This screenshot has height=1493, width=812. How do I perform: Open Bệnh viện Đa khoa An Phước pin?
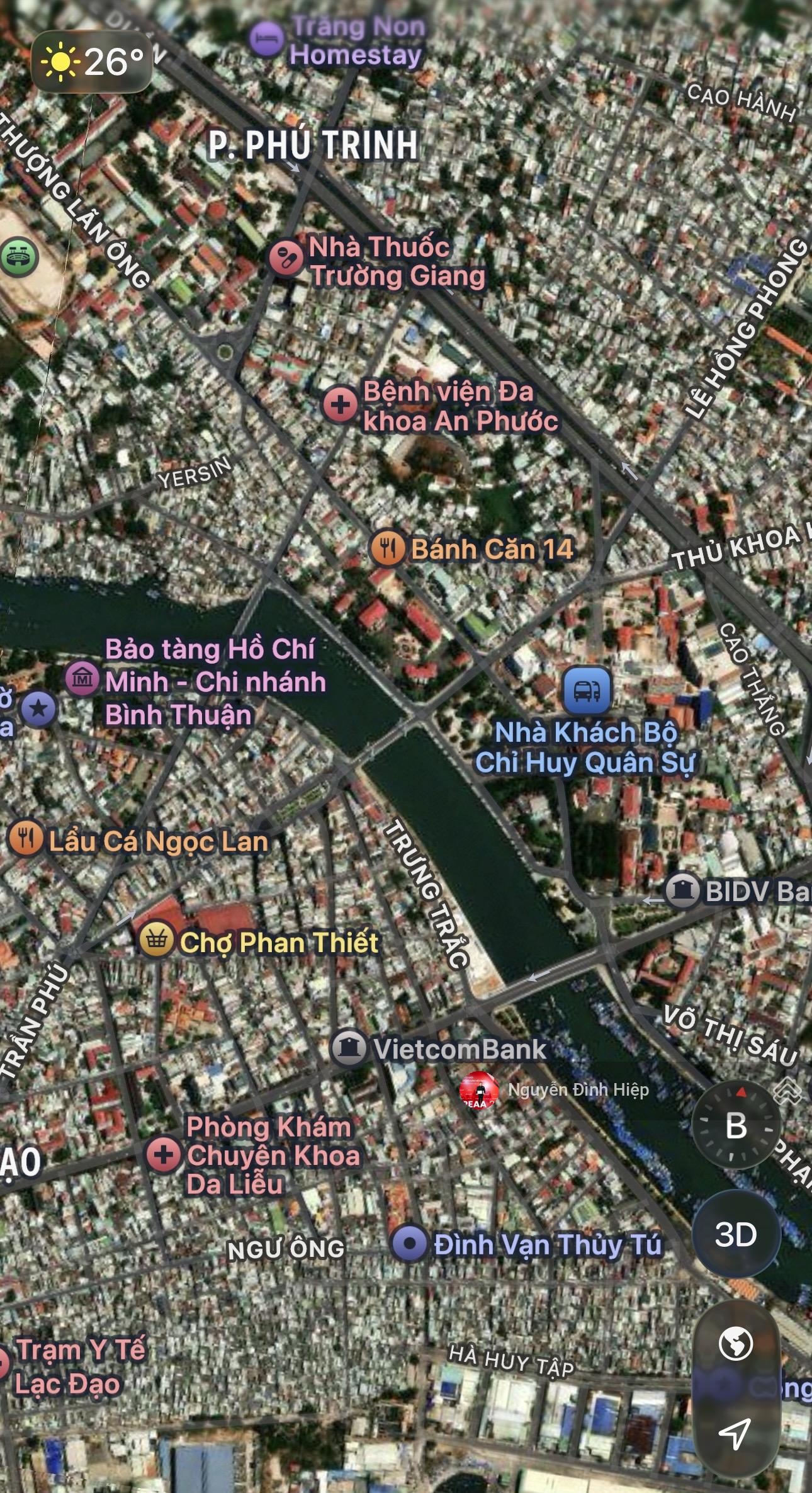(x=340, y=404)
